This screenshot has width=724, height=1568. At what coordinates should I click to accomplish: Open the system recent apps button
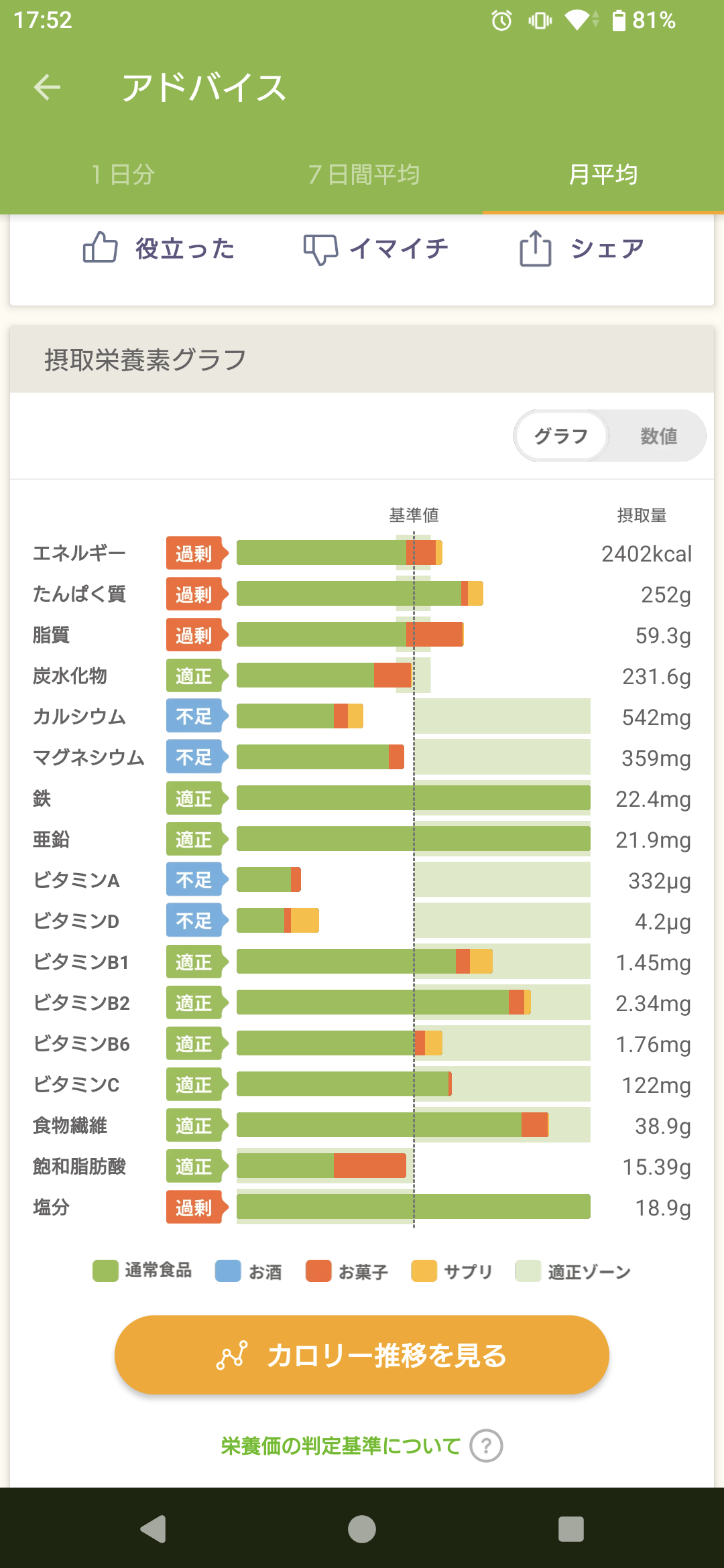(x=570, y=1529)
